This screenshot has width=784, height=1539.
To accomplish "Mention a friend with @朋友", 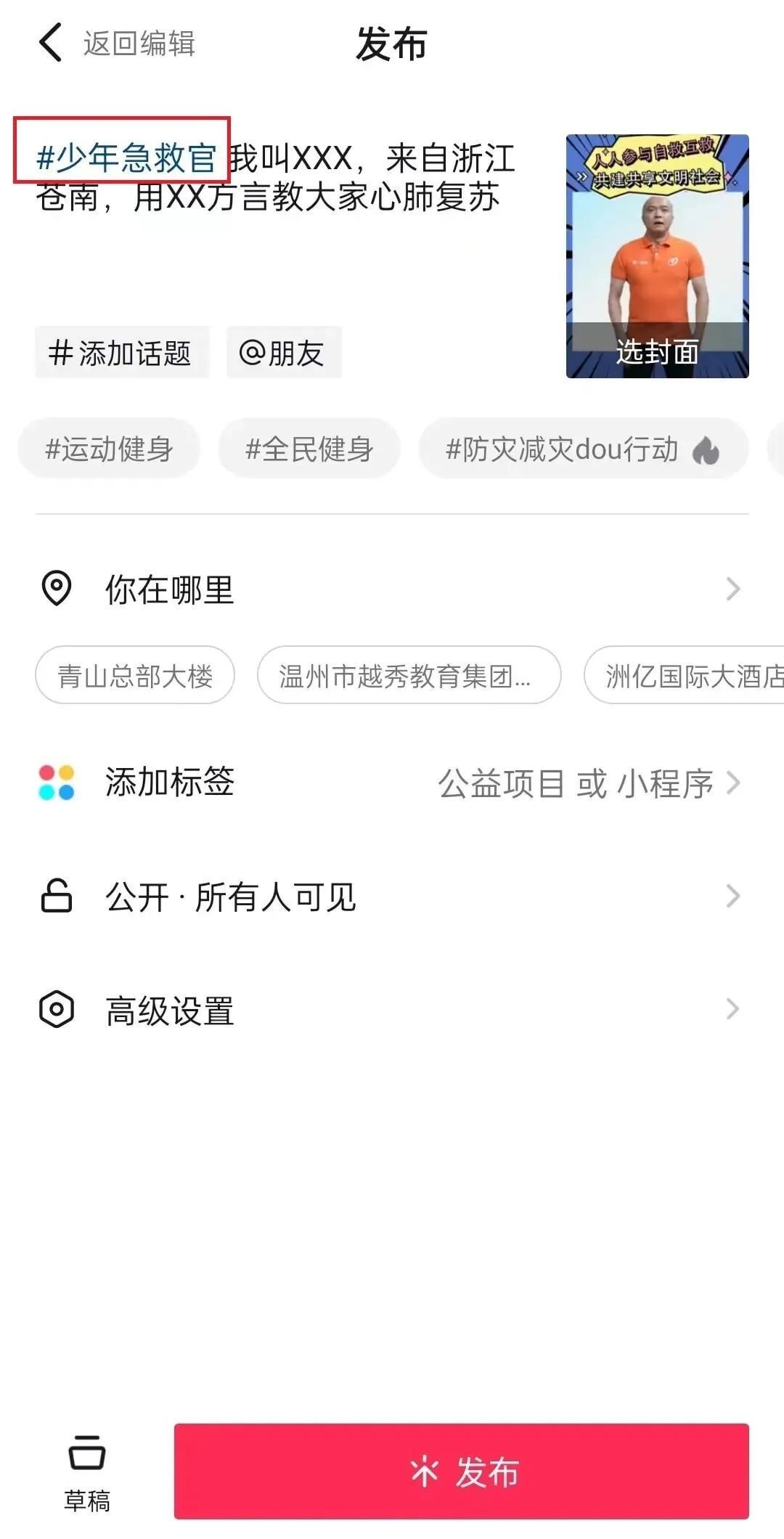I will [x=284, y=353].
